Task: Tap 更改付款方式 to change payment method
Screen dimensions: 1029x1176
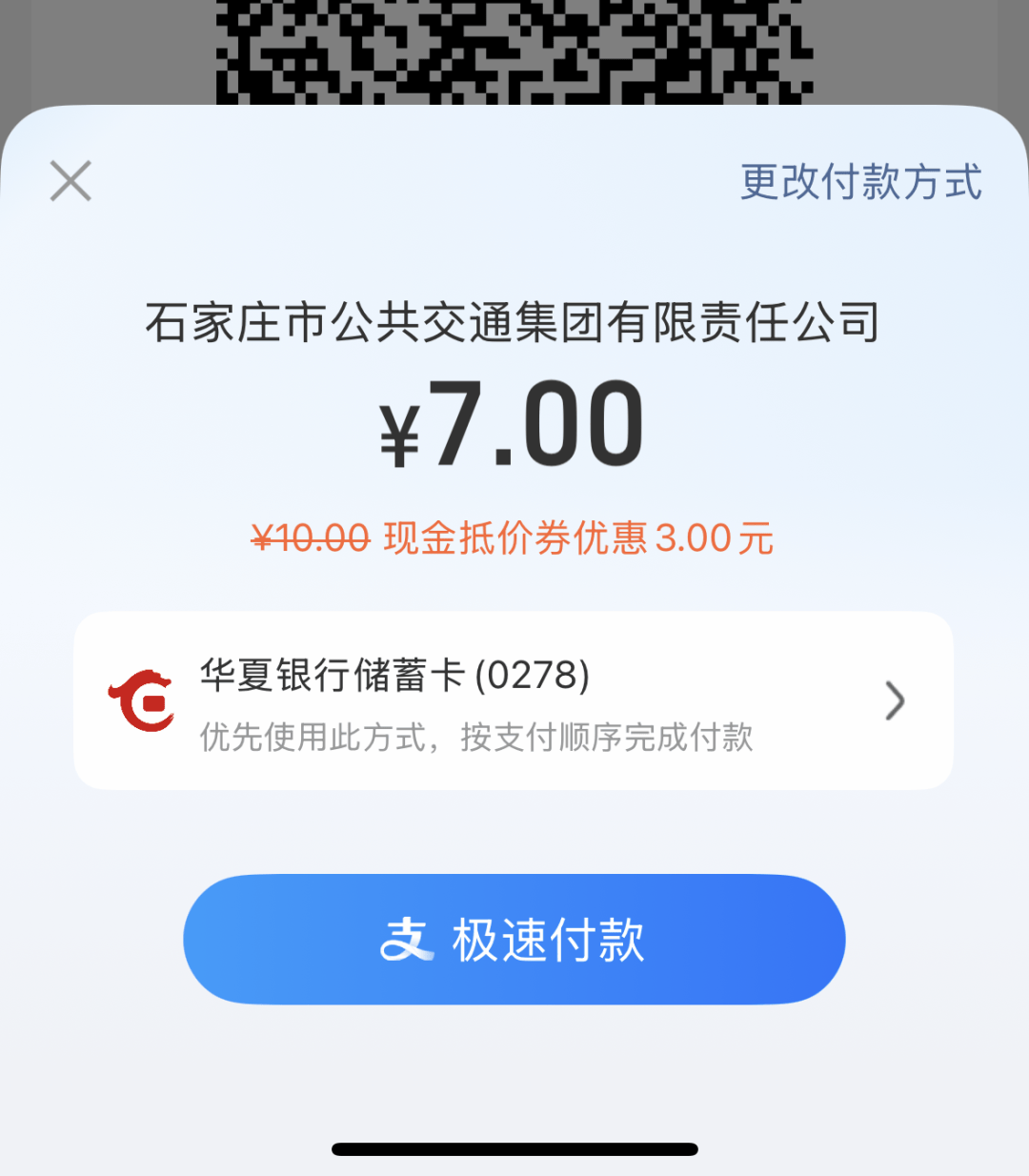Action: click(x=860, y=182)
